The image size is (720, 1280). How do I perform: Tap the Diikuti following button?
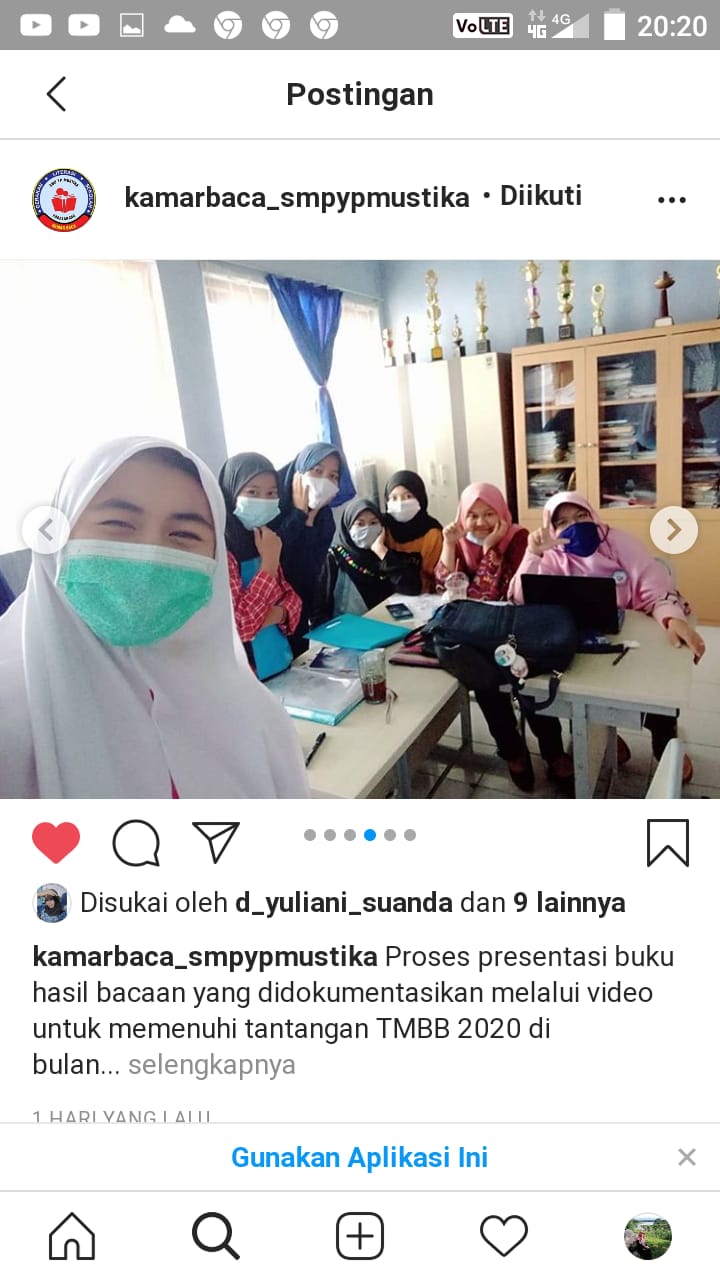click(540, 196)
